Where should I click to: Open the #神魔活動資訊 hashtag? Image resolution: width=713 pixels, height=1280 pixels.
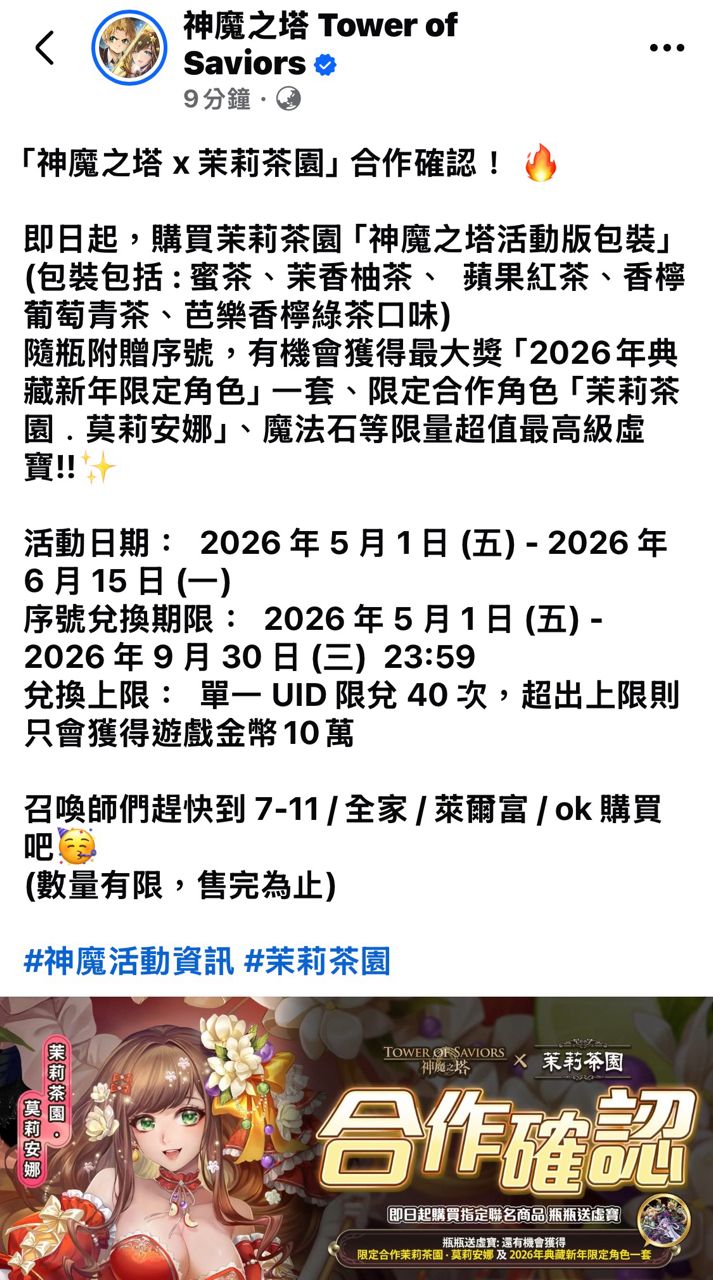point(129,962)
